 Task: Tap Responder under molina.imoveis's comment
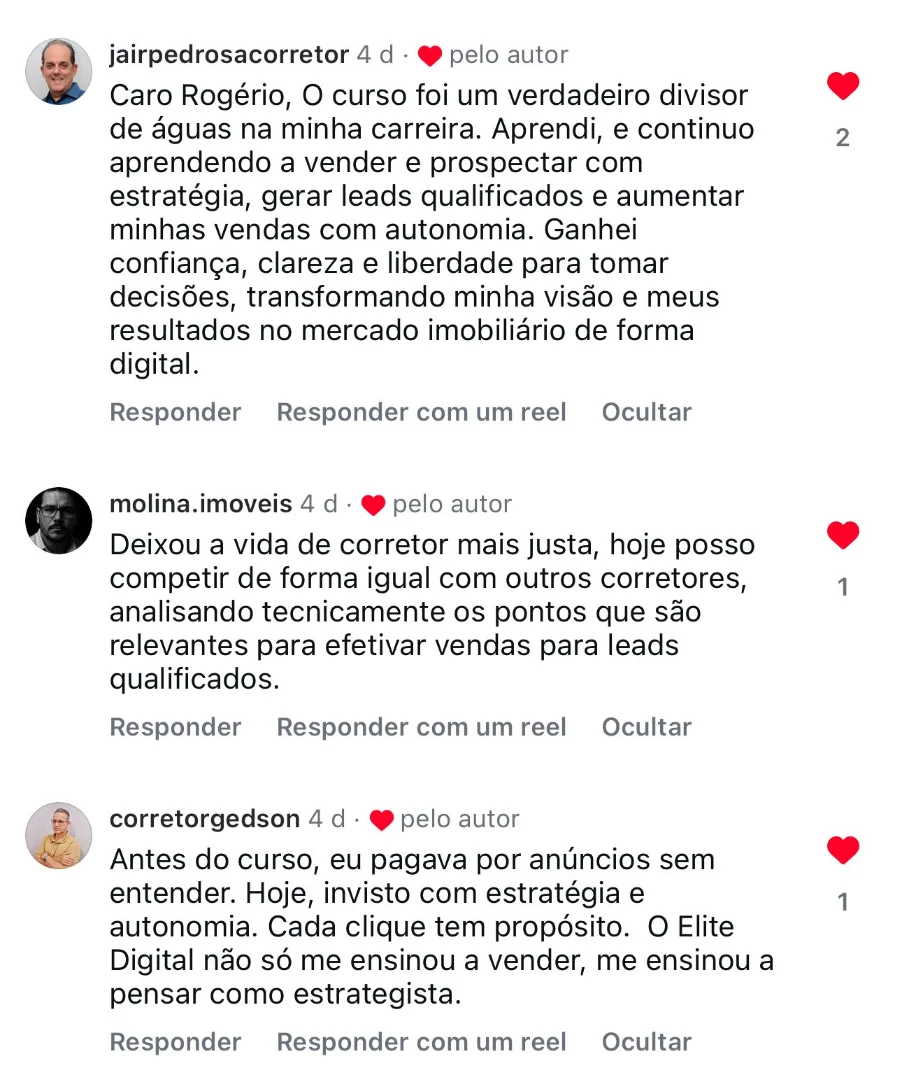coord(175,727)
